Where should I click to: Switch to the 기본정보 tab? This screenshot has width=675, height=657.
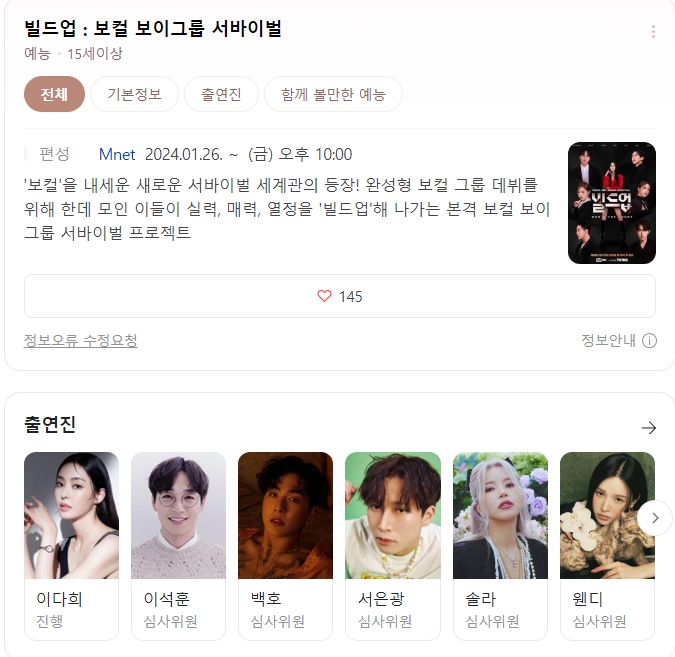[x=134, y=95]
